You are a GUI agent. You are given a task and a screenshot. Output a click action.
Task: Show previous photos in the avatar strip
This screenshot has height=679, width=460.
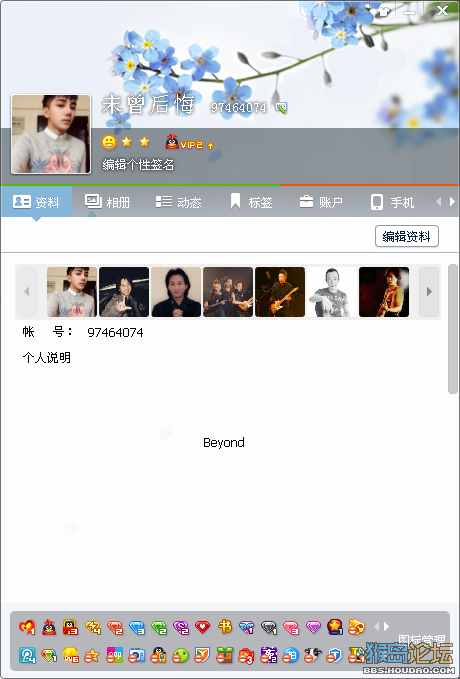27,292
